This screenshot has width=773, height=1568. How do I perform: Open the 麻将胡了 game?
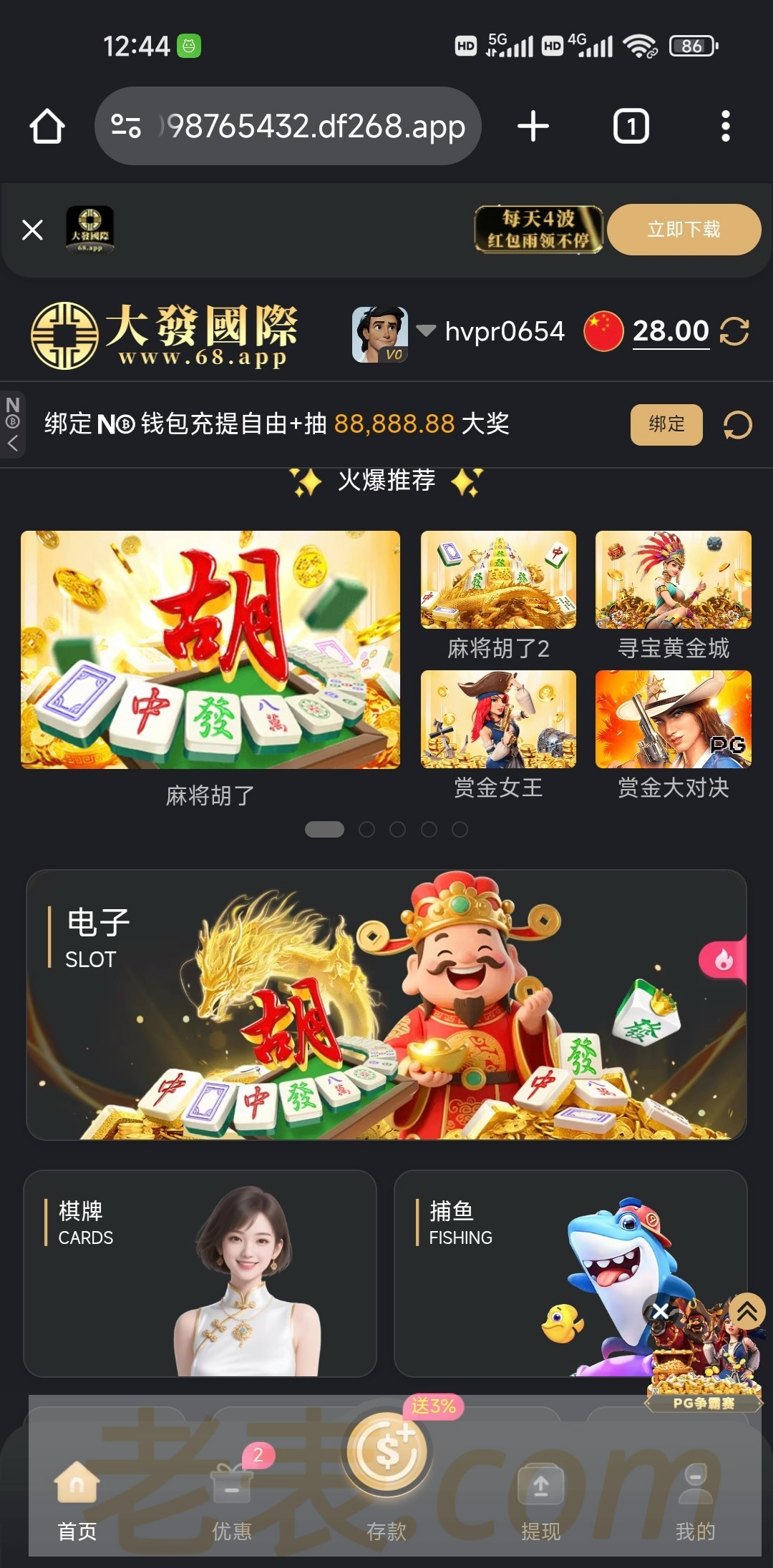pyautogui.click(x=210, y=650)
